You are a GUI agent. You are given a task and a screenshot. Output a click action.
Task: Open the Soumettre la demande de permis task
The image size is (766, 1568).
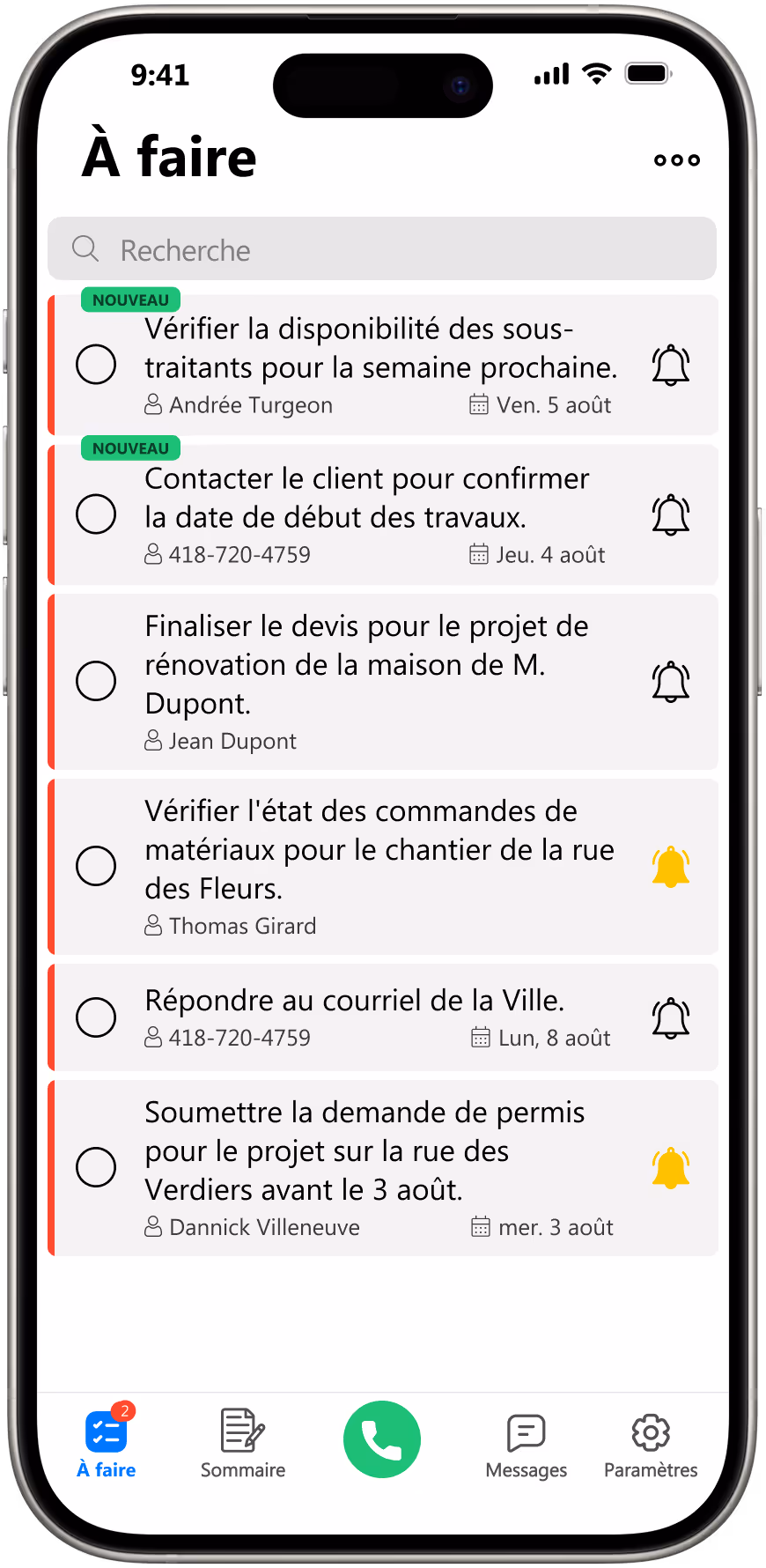click(x=365, y=1151)
